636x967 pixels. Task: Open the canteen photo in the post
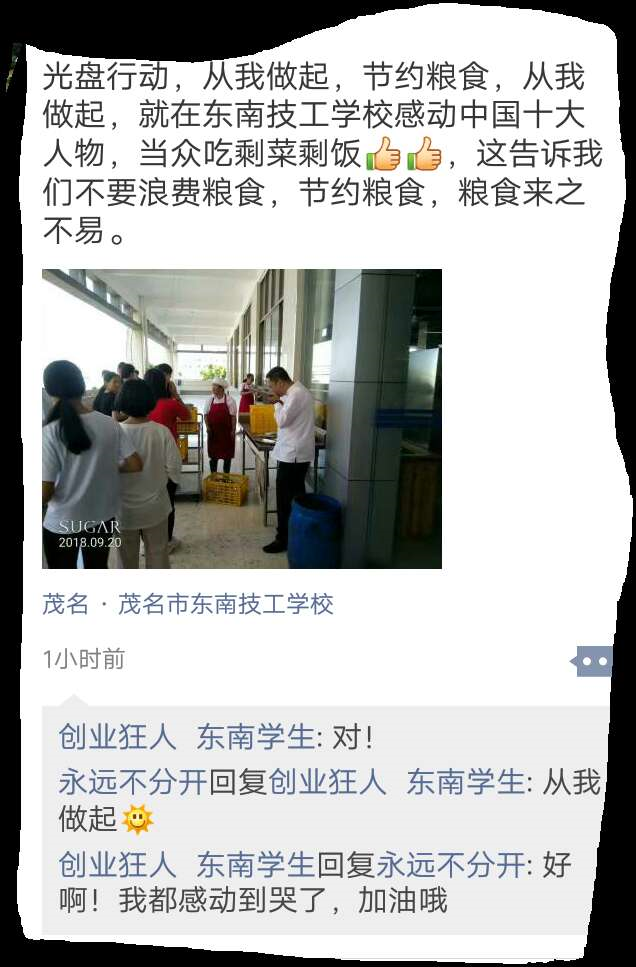click(241, 418)
